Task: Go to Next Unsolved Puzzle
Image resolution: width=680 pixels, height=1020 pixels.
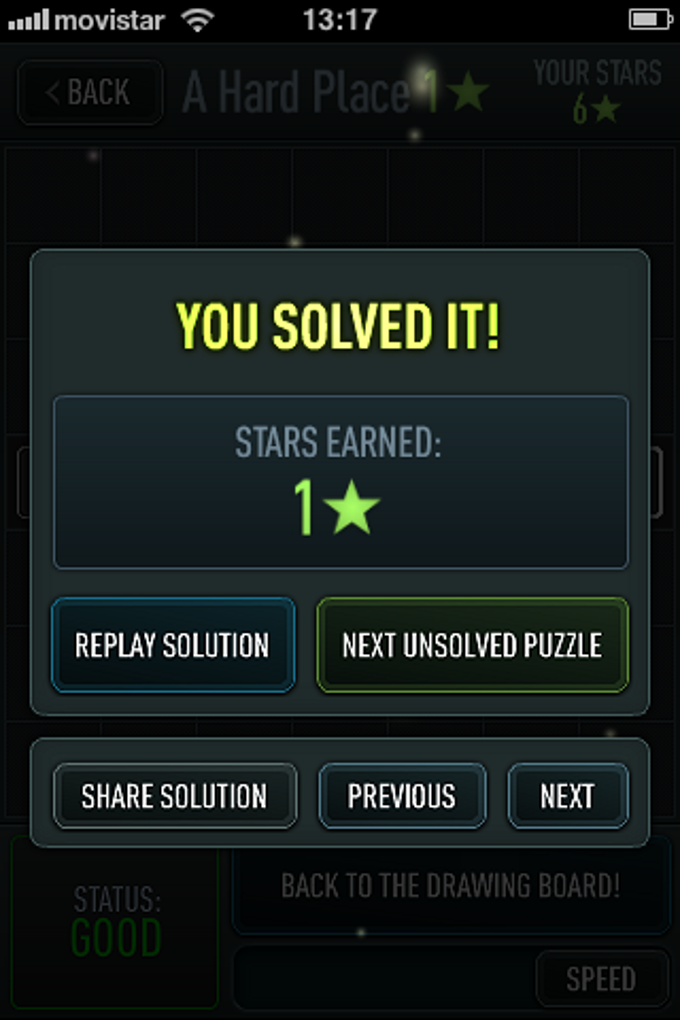Action: [x=472, y=645]
